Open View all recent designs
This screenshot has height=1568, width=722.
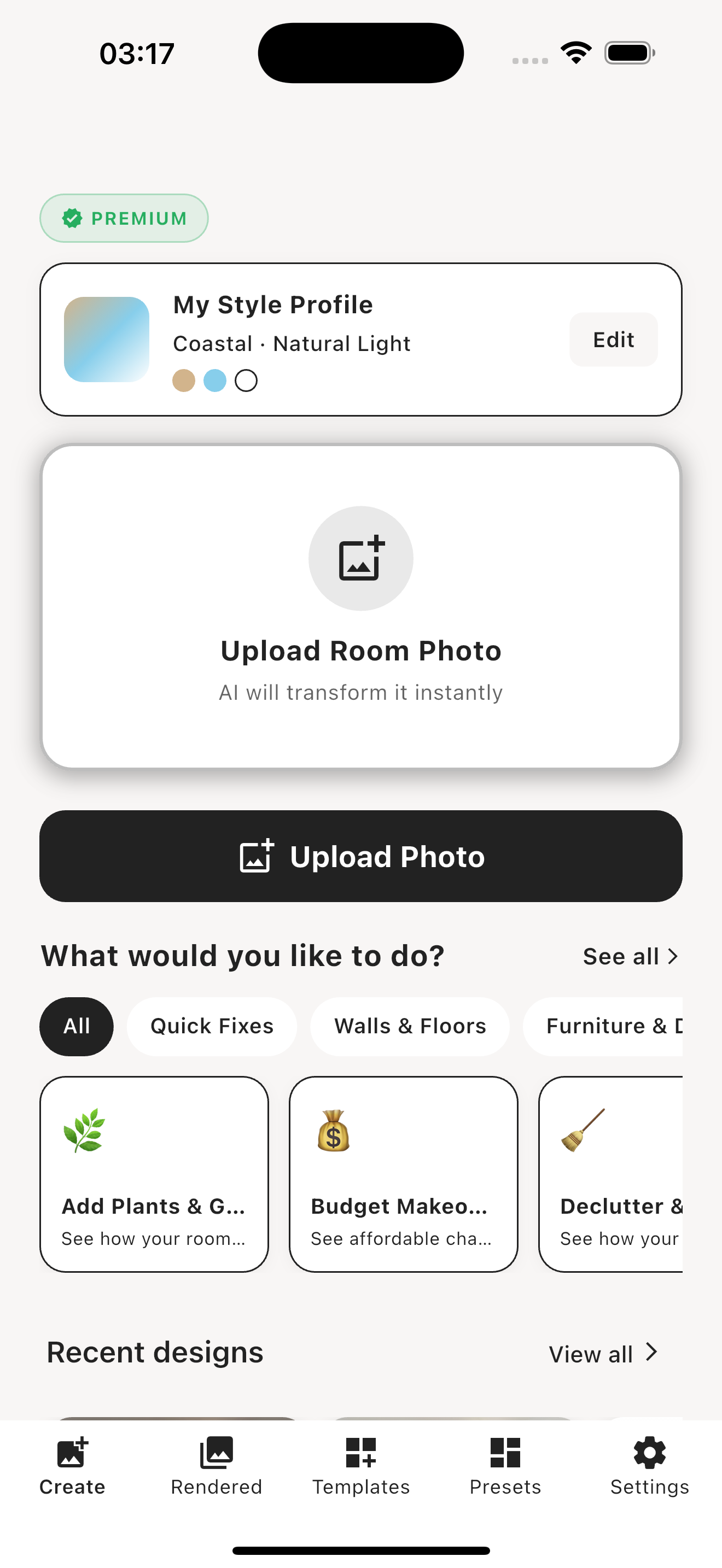point(591,1353)
